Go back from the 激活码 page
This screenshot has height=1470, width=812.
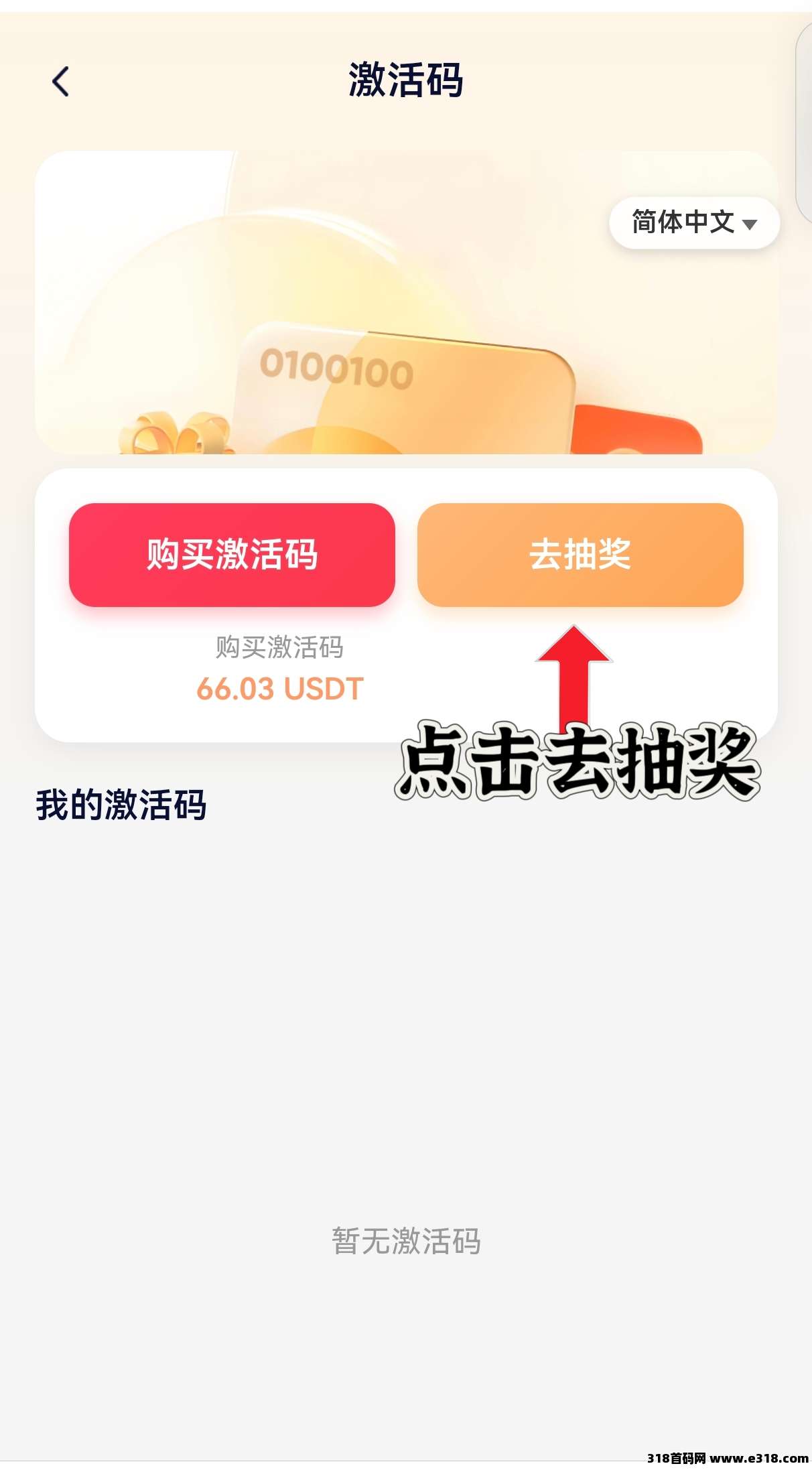[x=61, y=82]
